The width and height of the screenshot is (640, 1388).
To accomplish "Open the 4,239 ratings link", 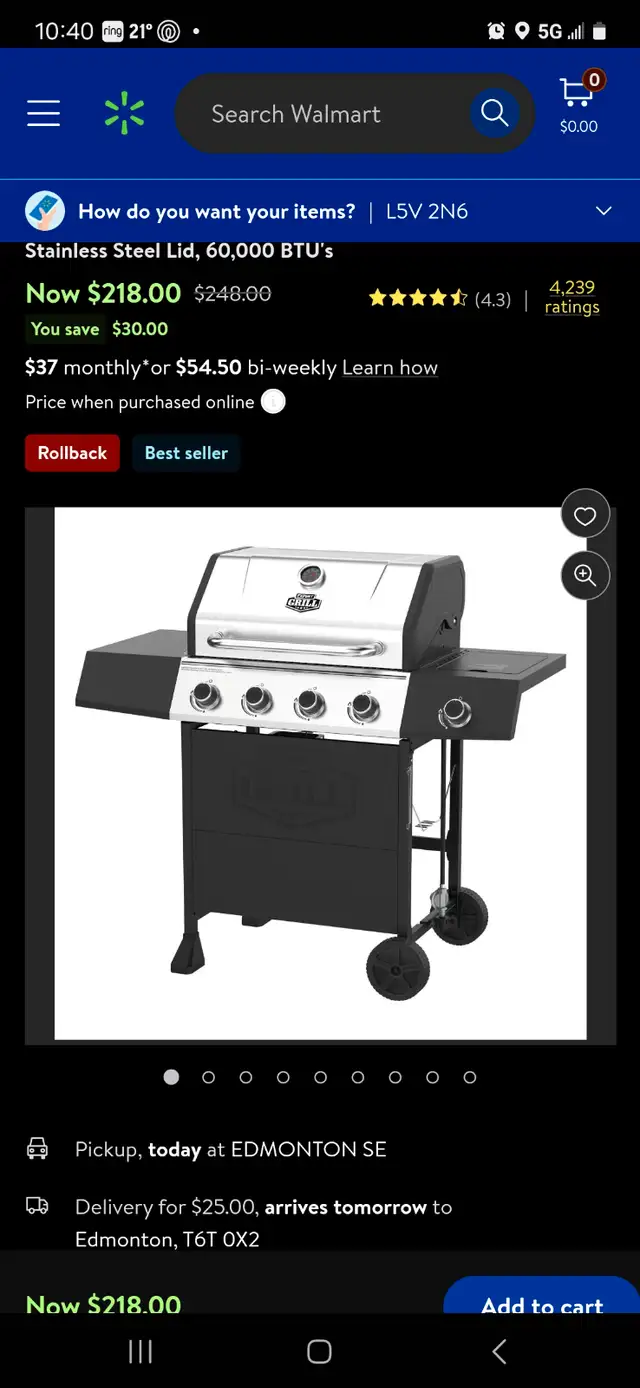I will pos(572,297).
